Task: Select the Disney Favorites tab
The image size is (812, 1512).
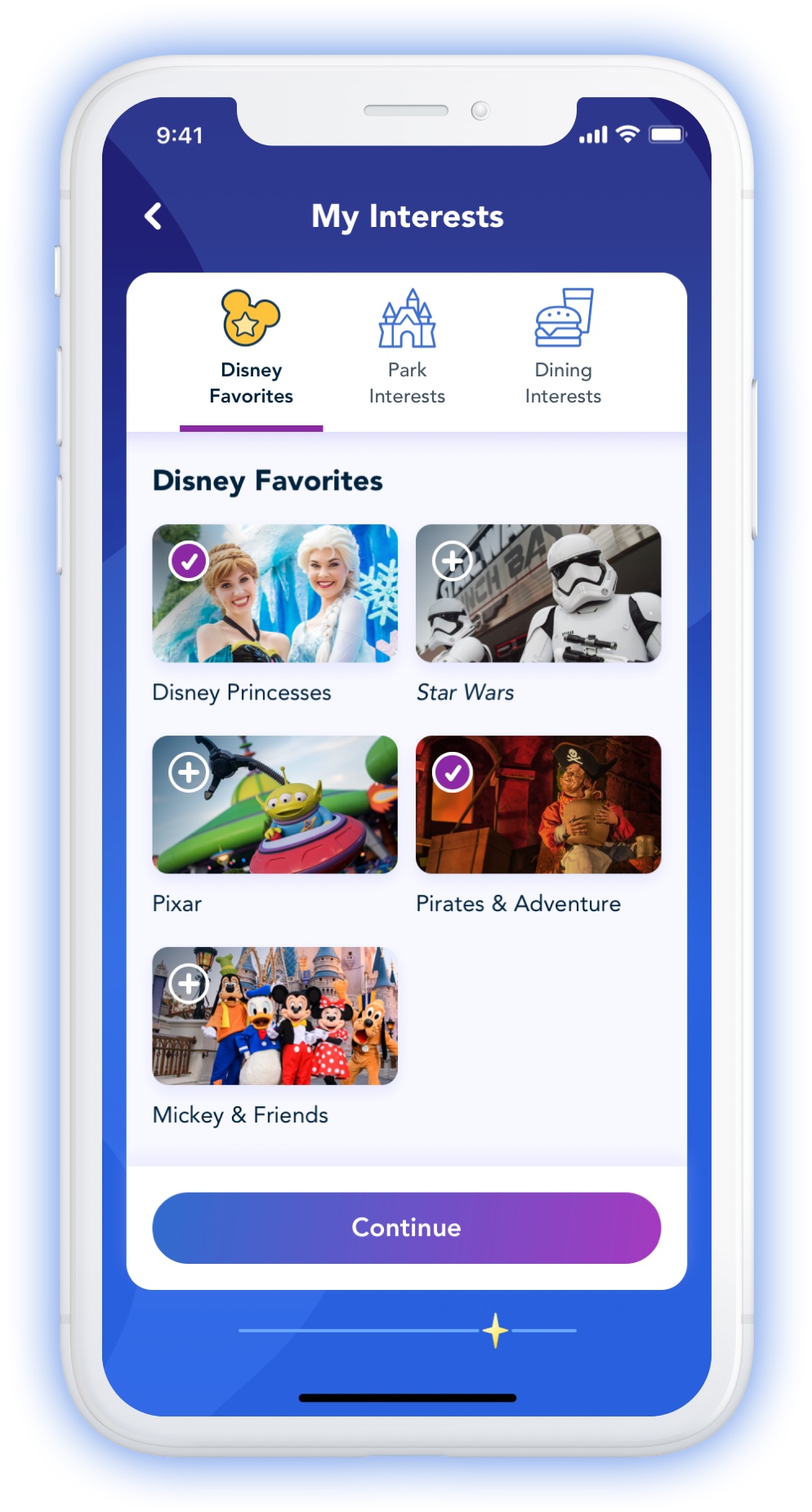Action: pyautogui.click(x=251, y=349)
